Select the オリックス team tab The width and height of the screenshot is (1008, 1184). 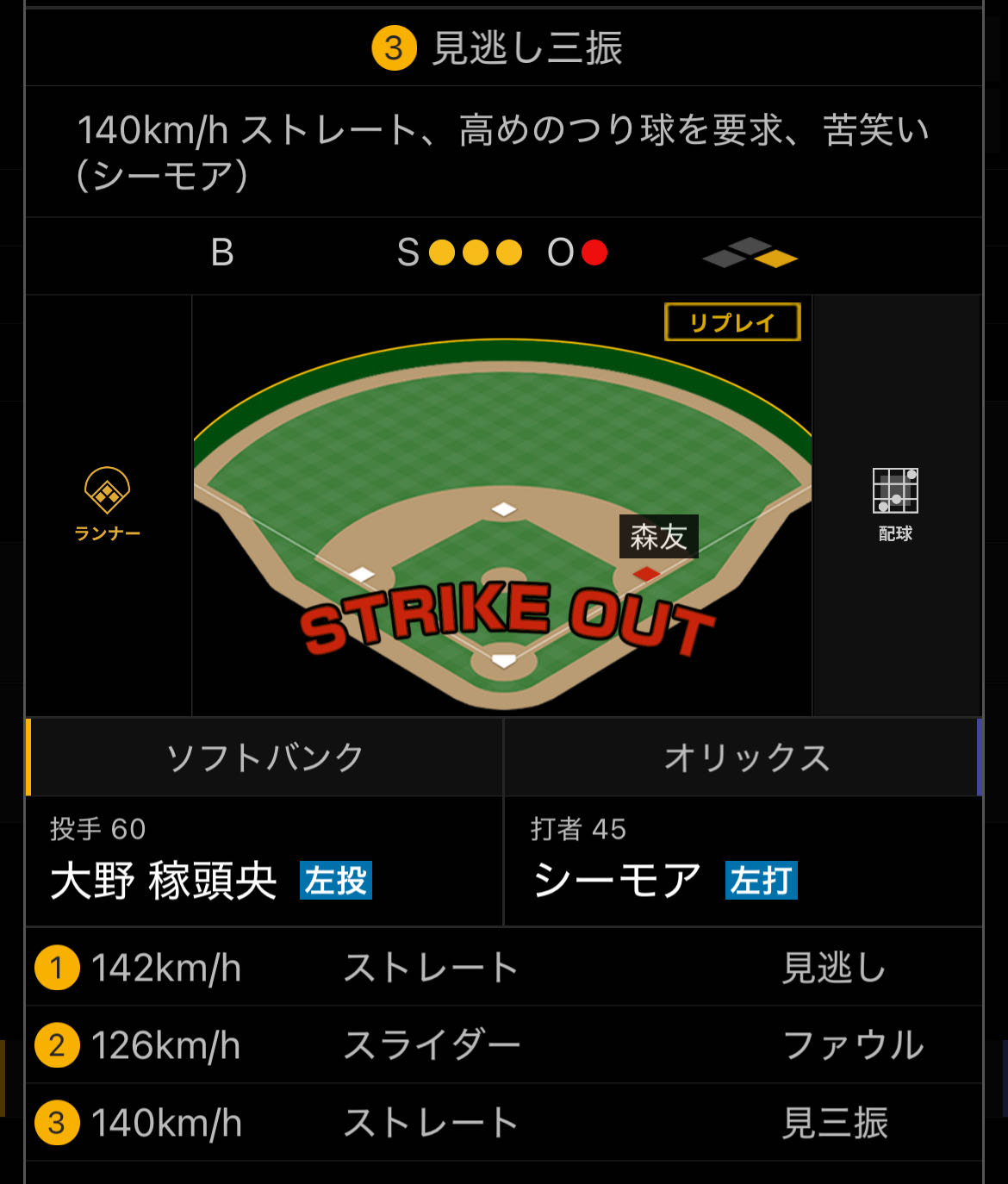(745, 757)
